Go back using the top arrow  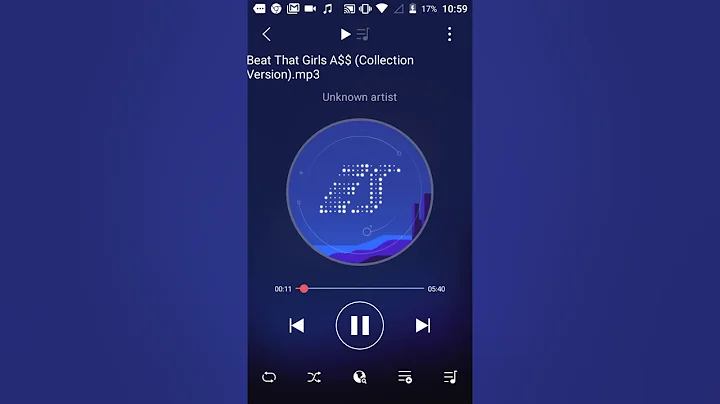point(266,34)
